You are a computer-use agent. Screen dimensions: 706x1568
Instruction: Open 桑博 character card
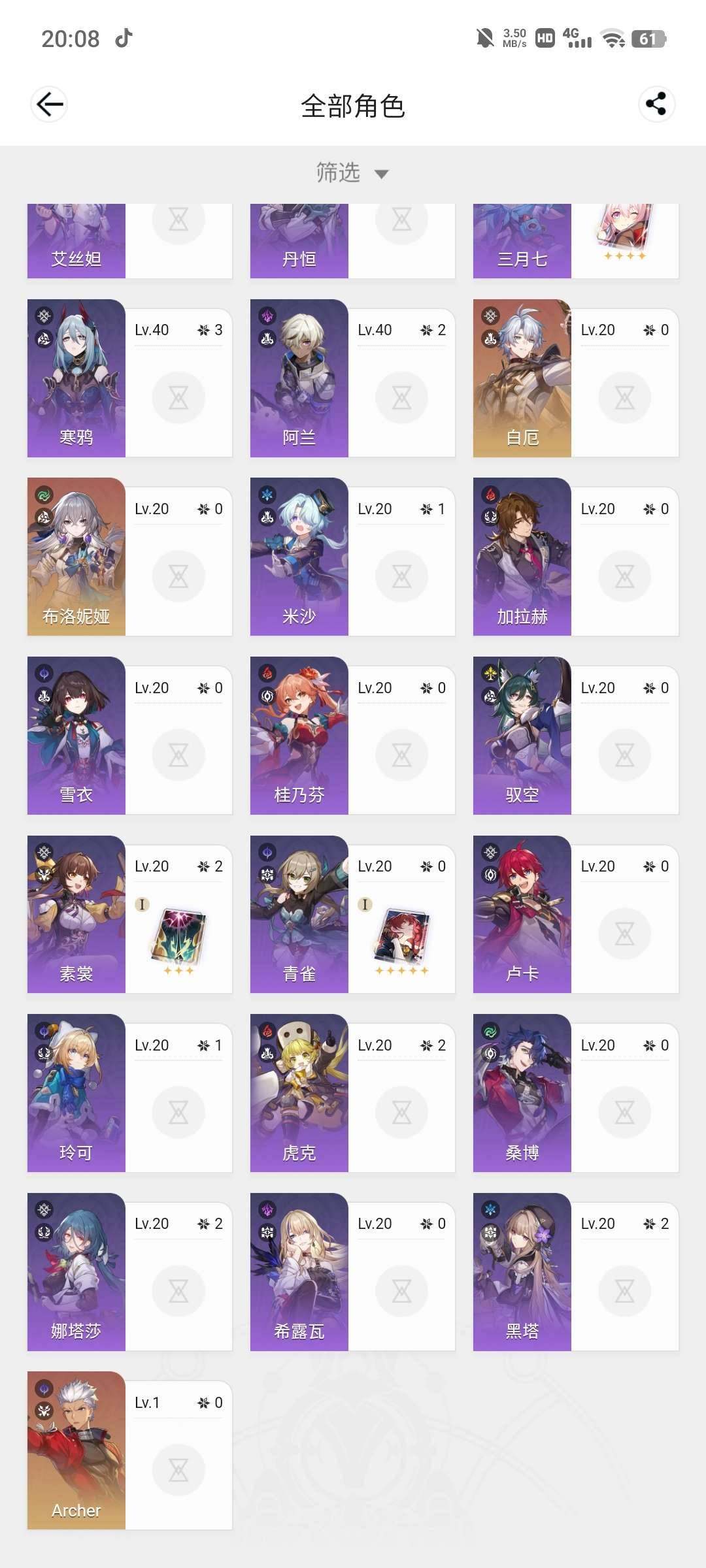pos(522,1093)
